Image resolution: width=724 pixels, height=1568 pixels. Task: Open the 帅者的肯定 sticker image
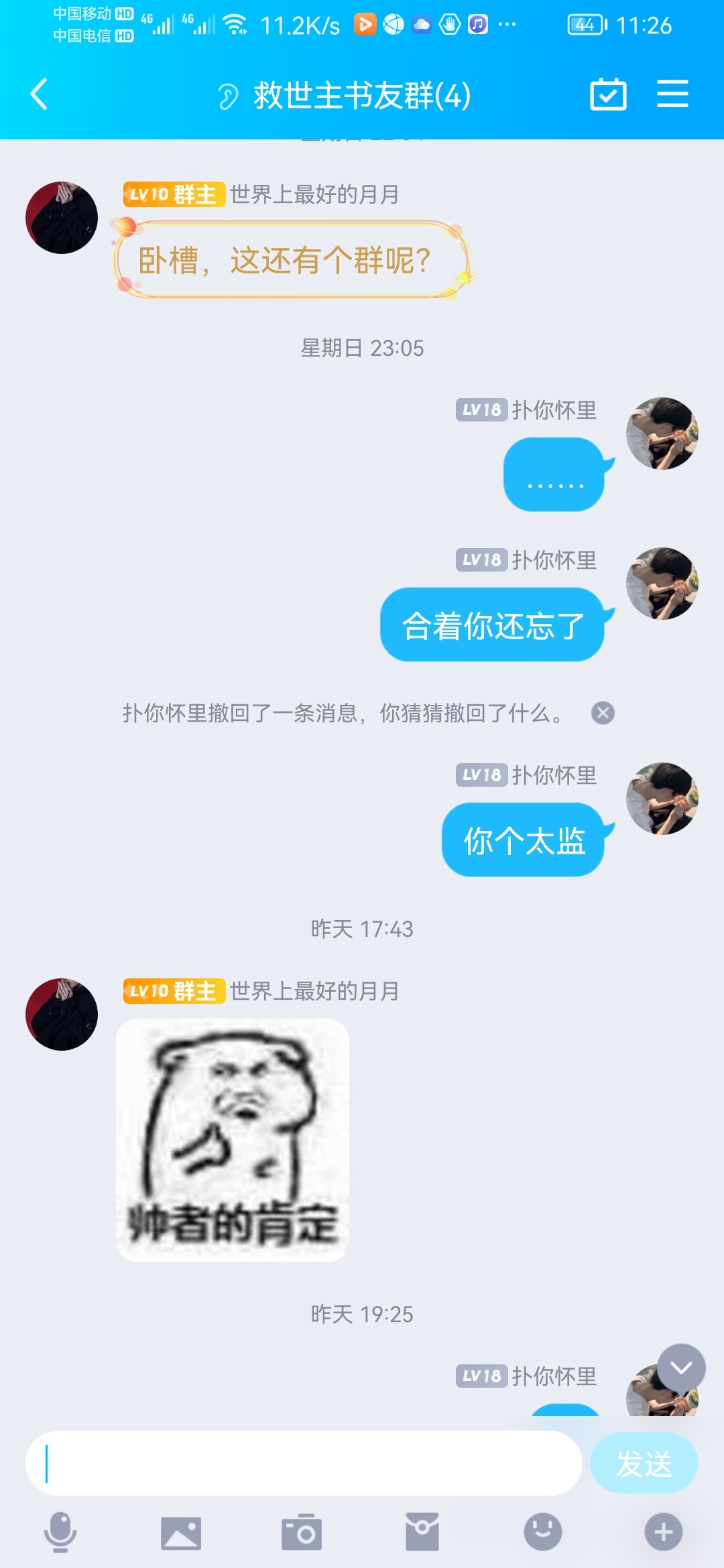coord(233,1139)
